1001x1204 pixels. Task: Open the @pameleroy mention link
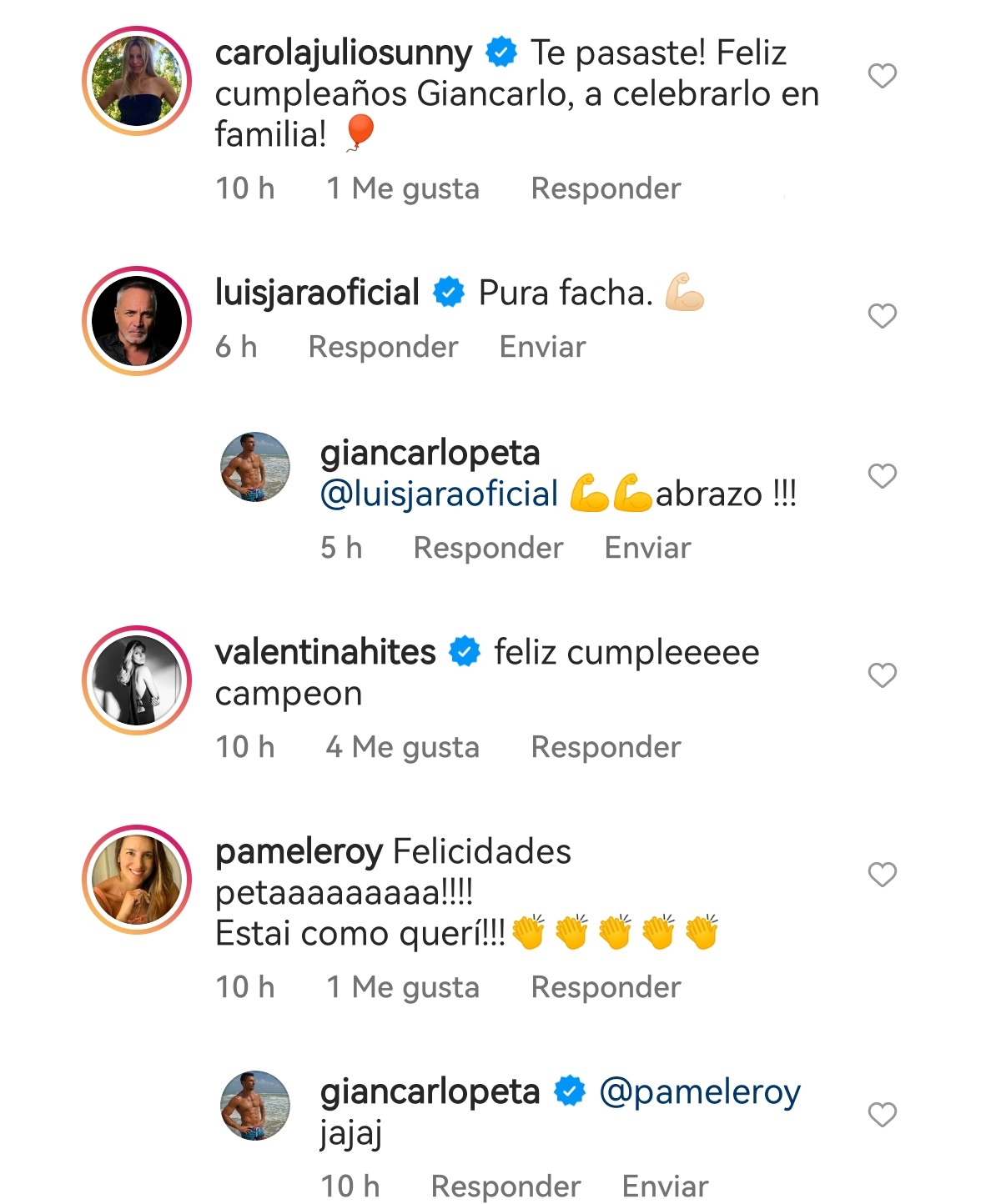[700, 1089]
